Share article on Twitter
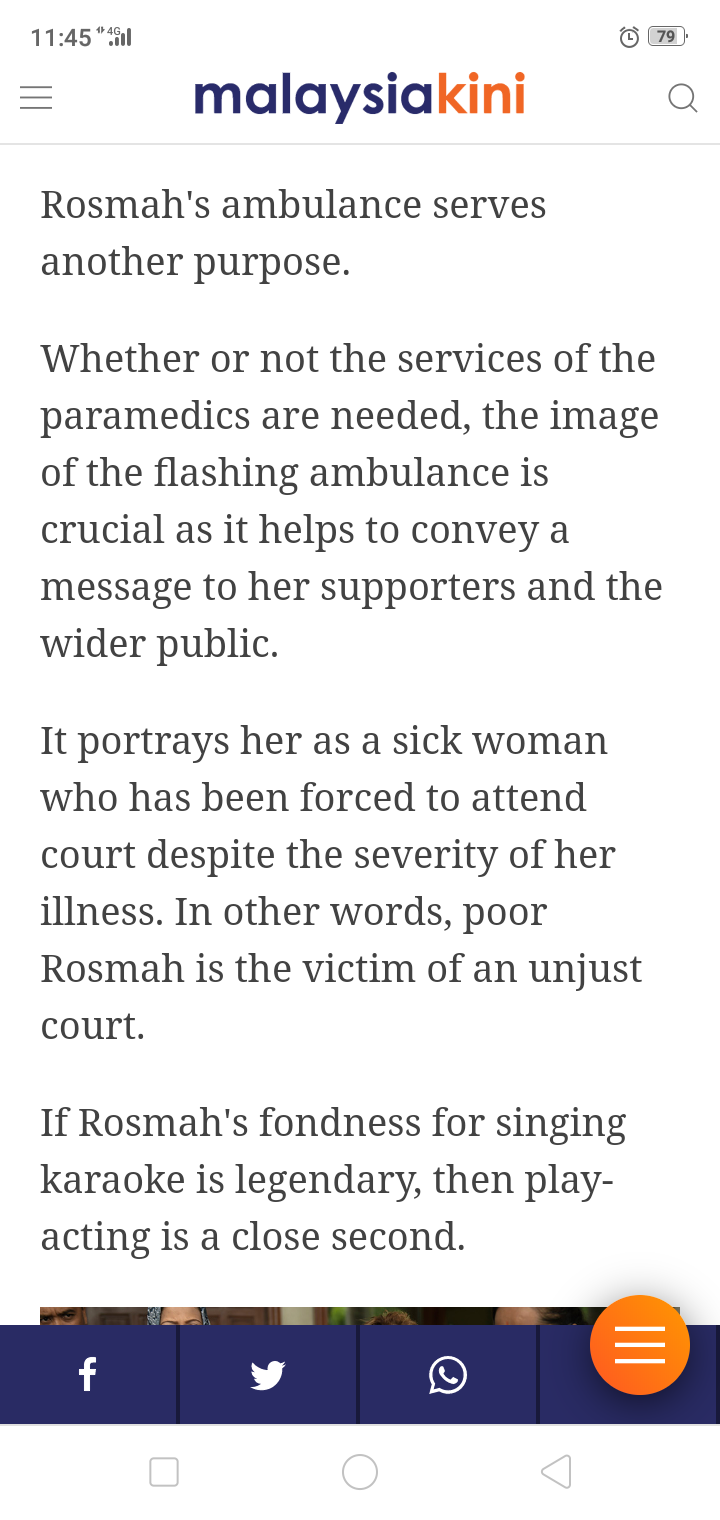This screenshot has width=720, height=1520. (268, 1375)
